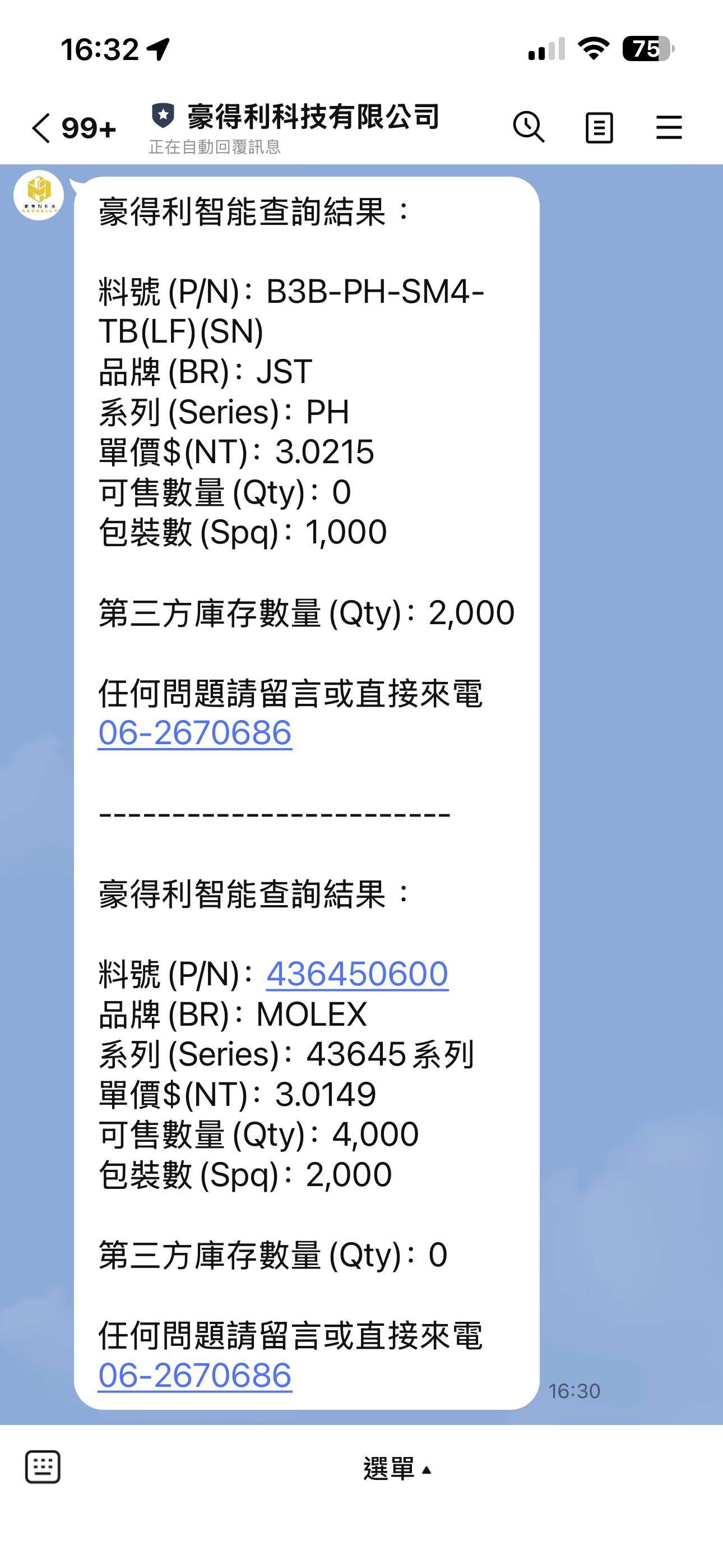Screen dimensions: 723x1568
Task: Open the part number link 436450600
Action: (x=357, y=974)
